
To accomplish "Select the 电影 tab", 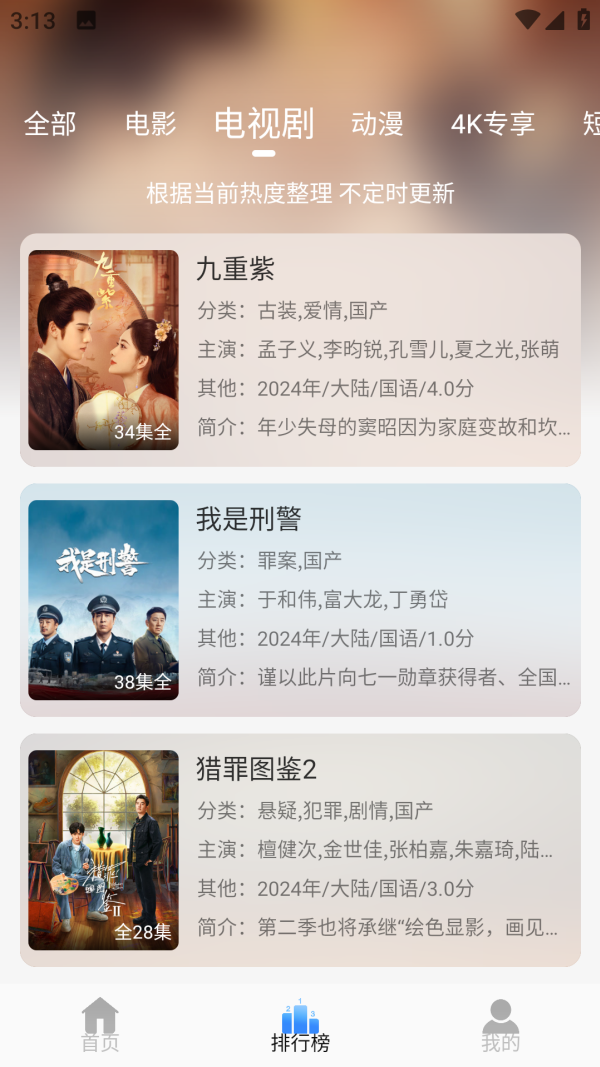I will (151, 124).
